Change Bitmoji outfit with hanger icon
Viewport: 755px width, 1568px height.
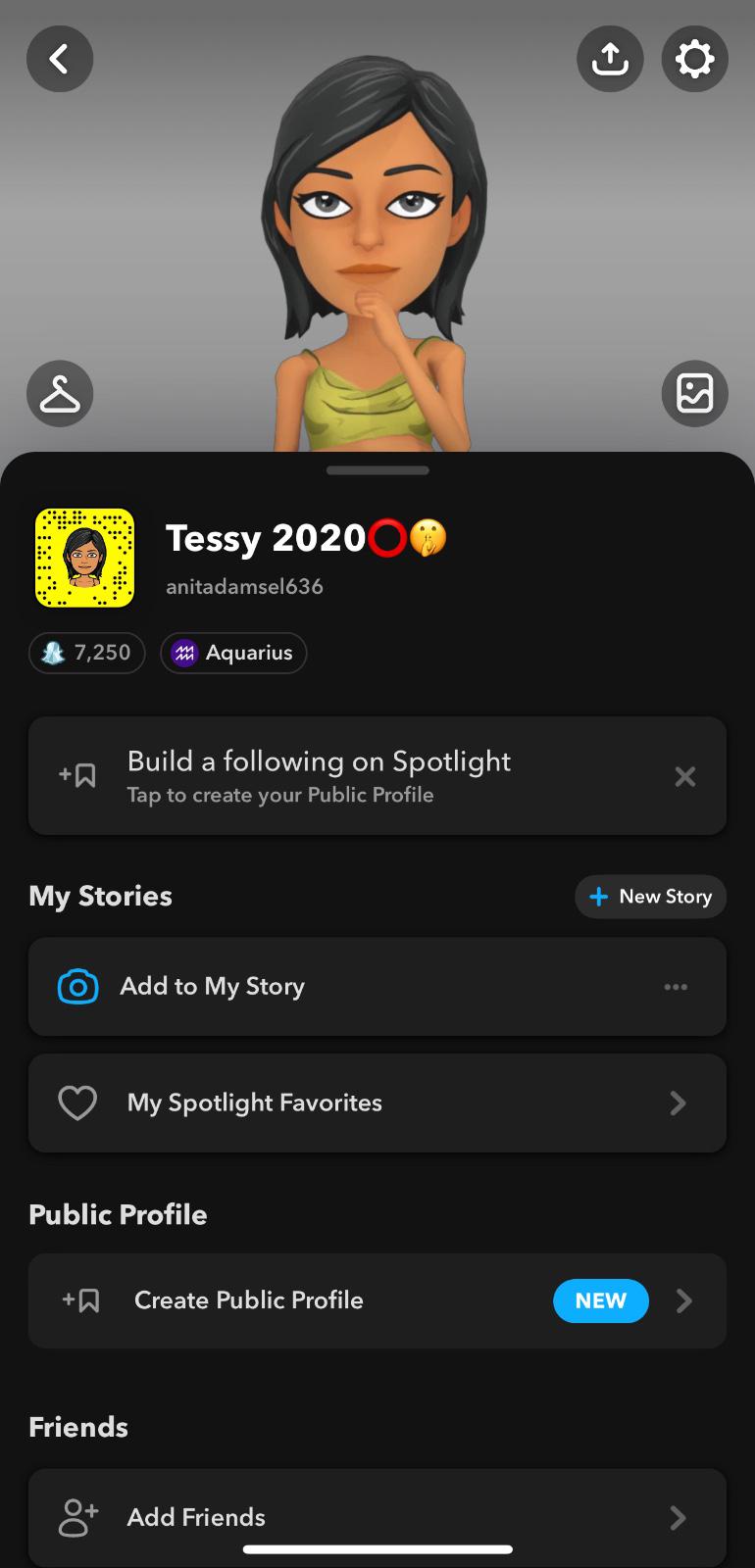(x=60, y=394)
